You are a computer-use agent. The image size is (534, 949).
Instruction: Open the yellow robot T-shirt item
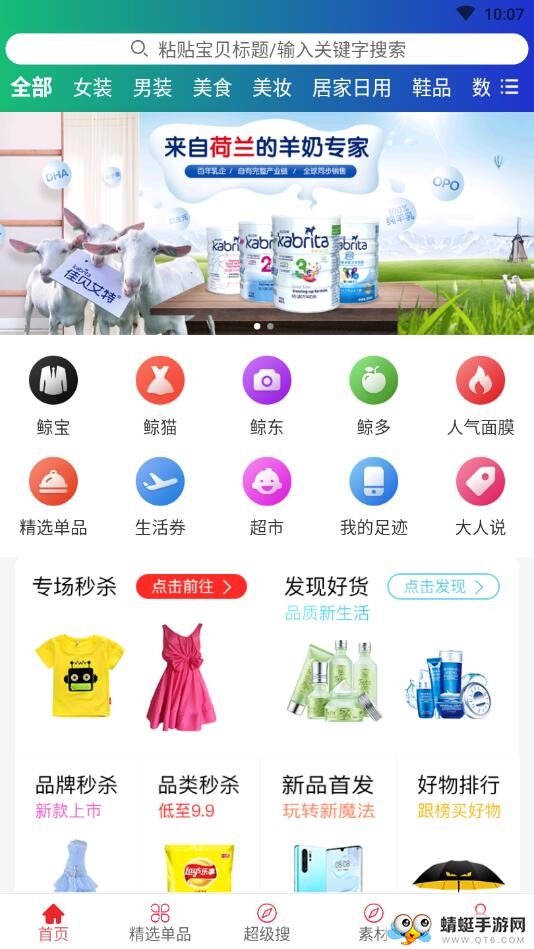click(x=80, y=675)
